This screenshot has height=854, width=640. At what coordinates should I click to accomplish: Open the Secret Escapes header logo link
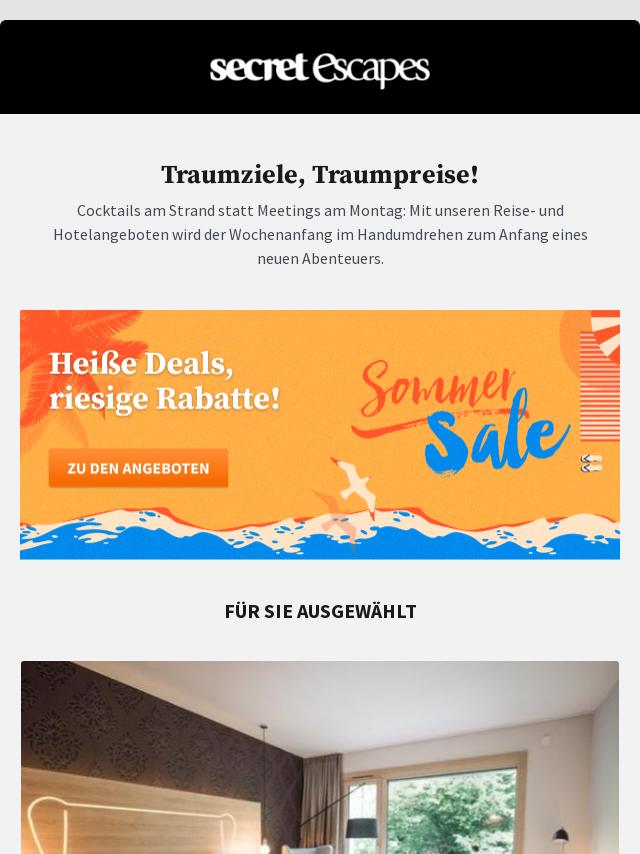pyautogui.click(x=320, y=69)
